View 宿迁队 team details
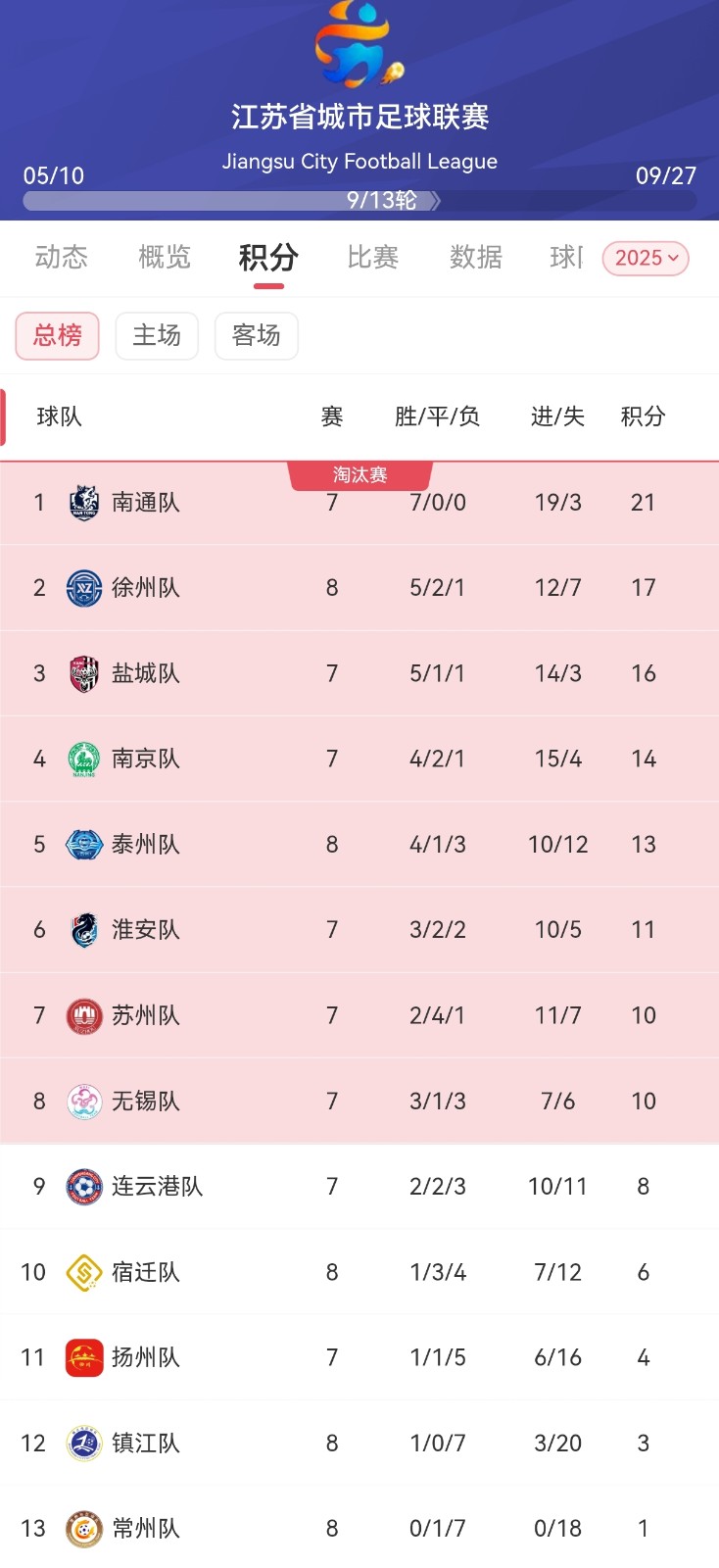The width and height of the screenshot is (719, 1568). (x=145, y=1272)
